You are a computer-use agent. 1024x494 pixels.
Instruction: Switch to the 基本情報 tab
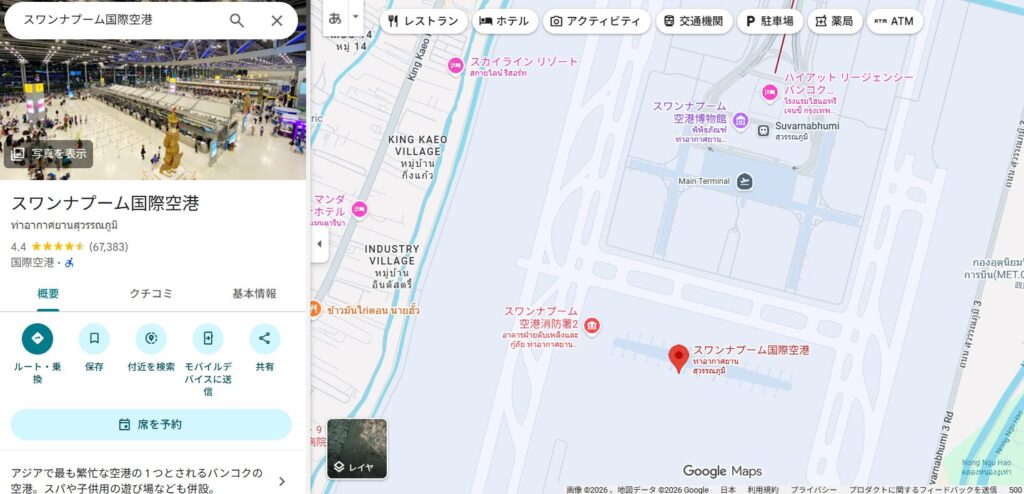pyautogui.click(x=254, y=294)
